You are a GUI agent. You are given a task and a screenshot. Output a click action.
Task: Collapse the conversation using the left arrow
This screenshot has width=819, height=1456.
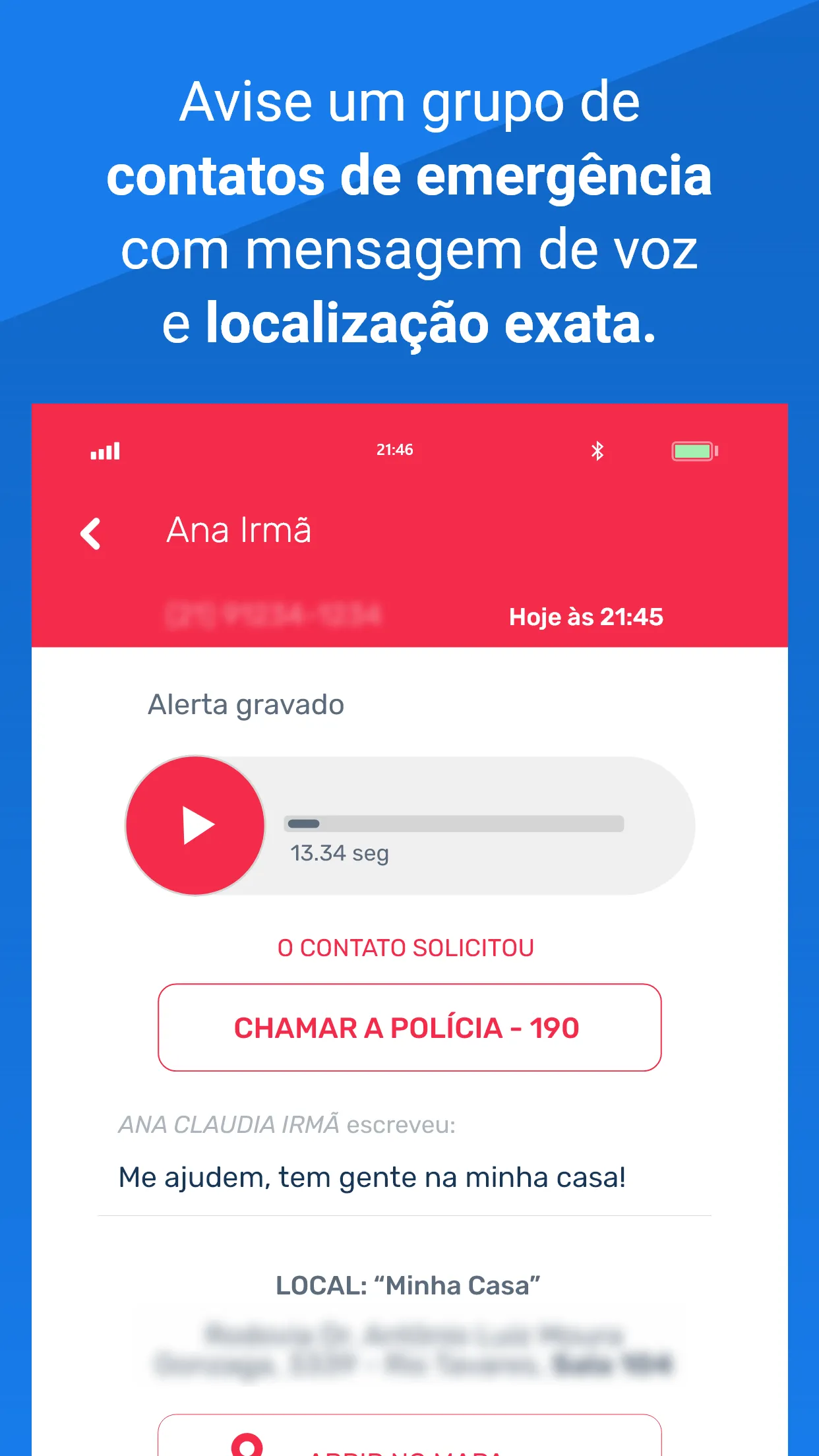[x=91, y=534]
